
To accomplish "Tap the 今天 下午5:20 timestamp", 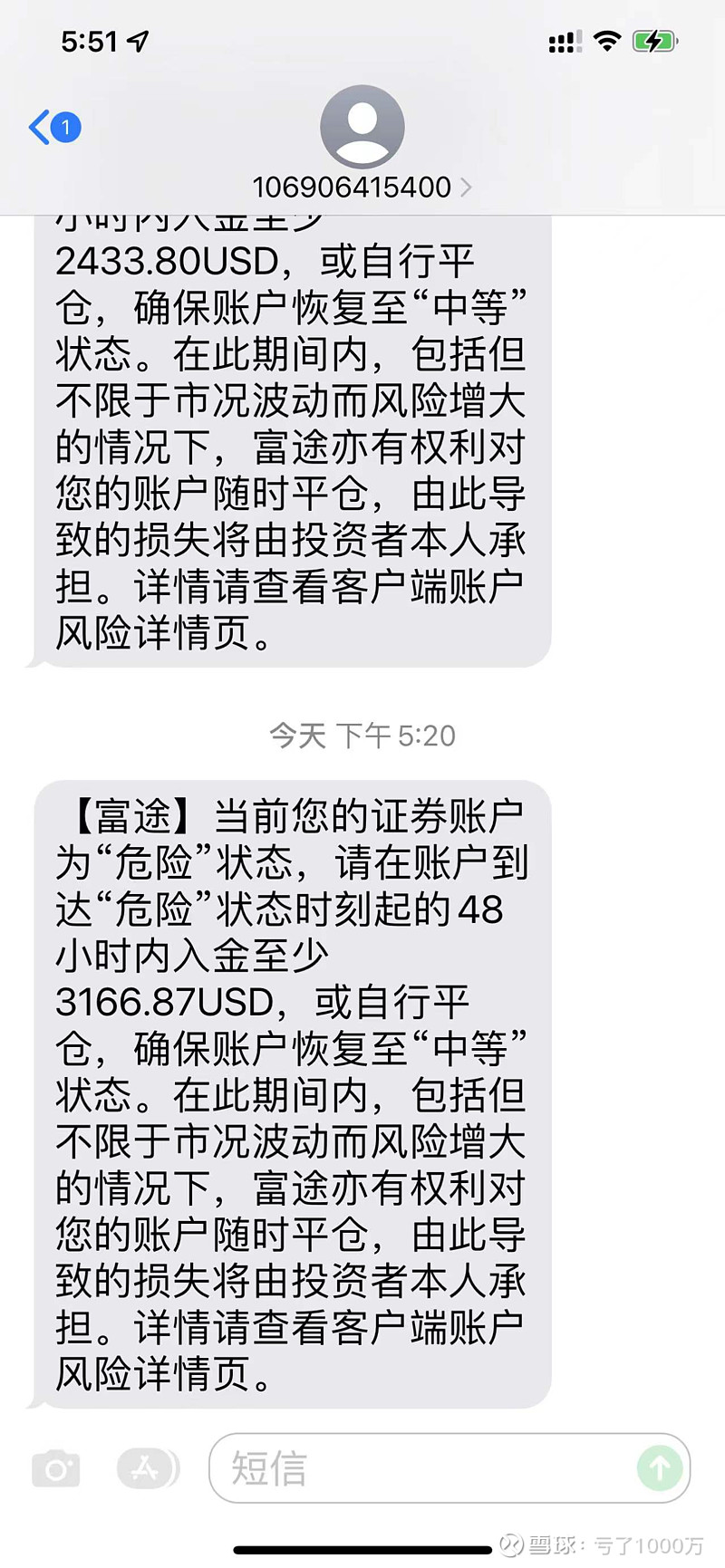I will coord(362,736).
